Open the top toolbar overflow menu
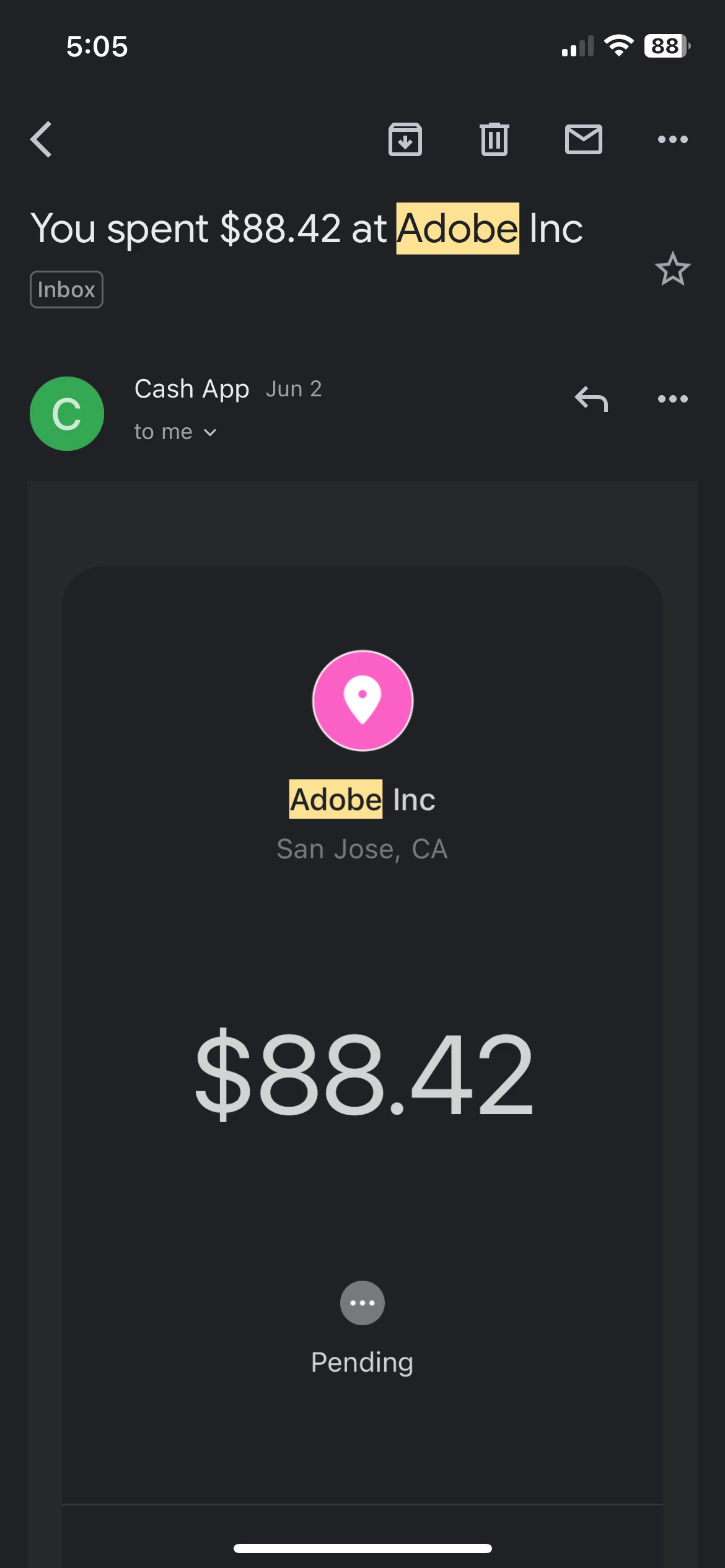Image resolution: width=725 pixels, height=1568 pixels. (672, 139)
